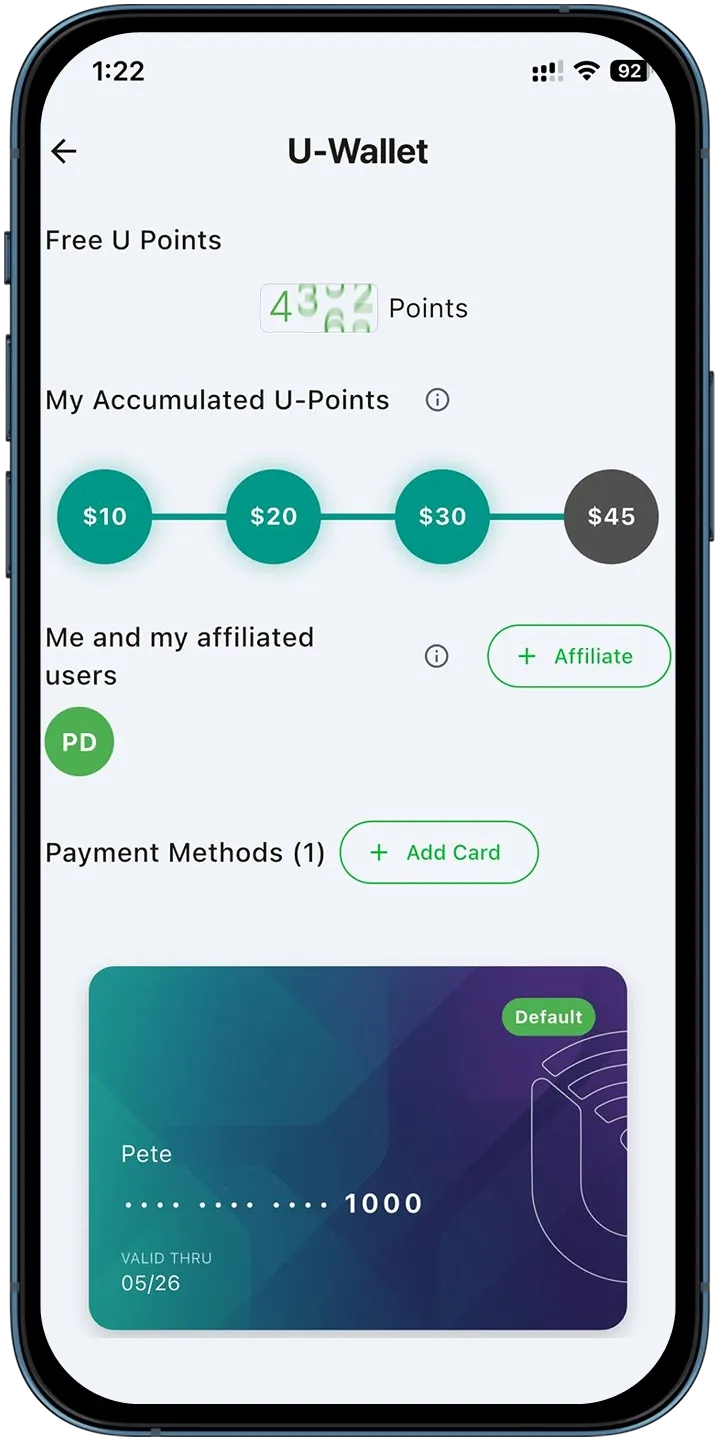Viewport: 715px width, 1438px height.
Task: Open info about My Accumulated U-Points
Action: (437, 400)
